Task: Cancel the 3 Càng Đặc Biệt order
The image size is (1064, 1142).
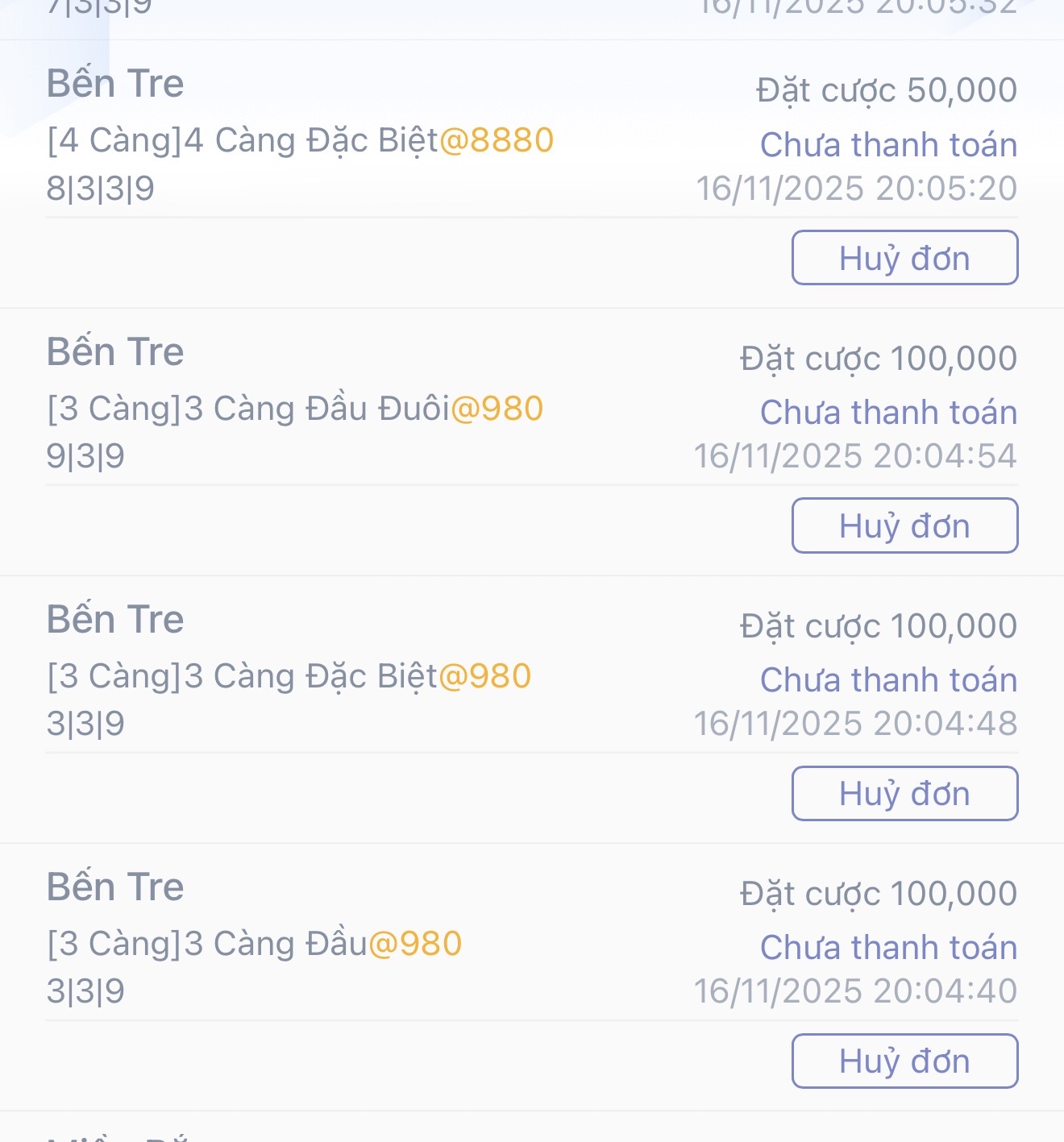Action: click(x=904, y=793)
